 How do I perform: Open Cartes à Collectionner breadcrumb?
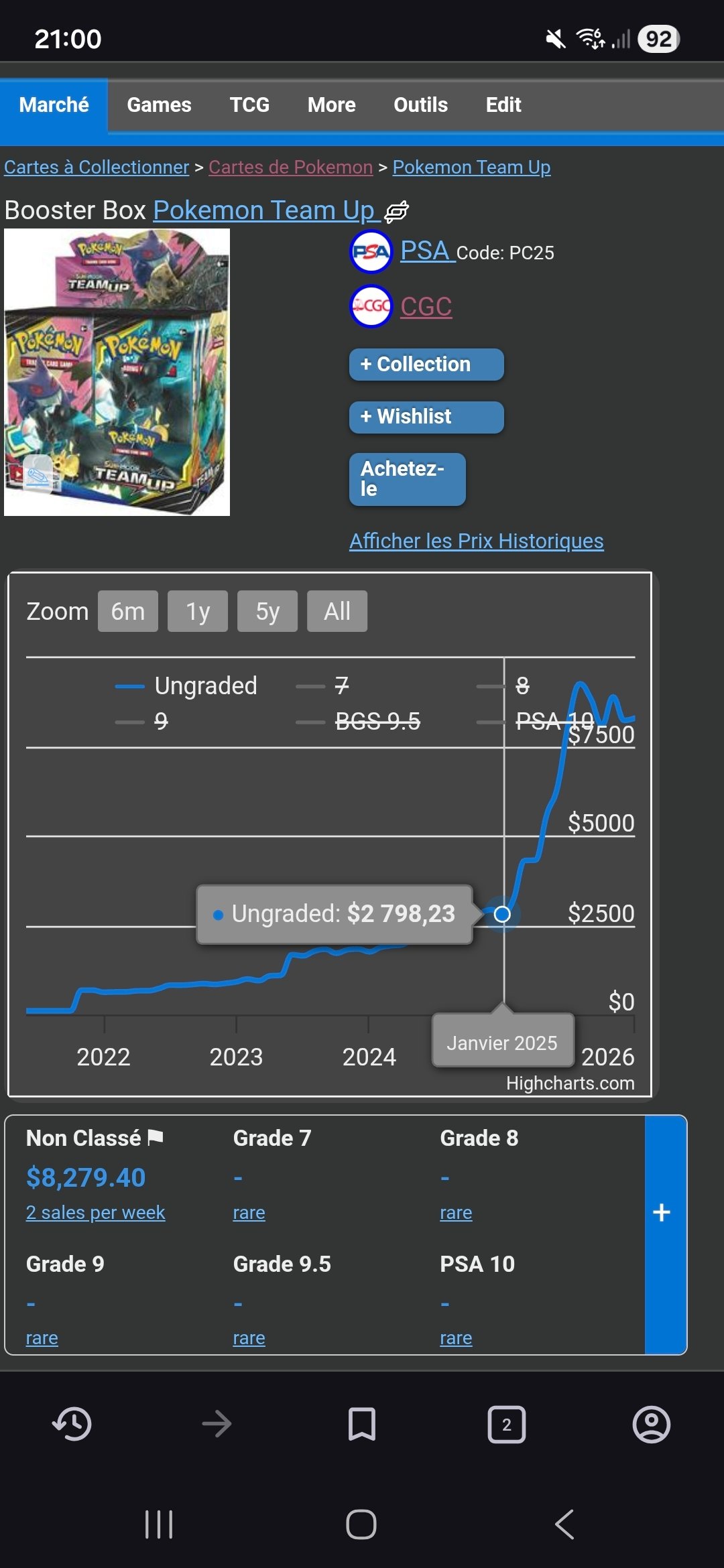pyautogui.click(x=97, y=168)
